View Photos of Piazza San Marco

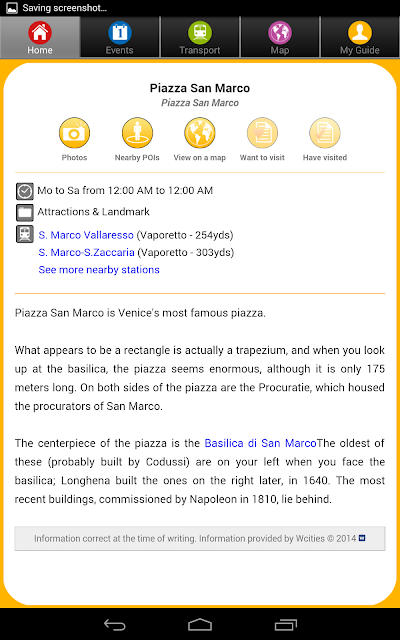pyautogui.click(x=74, y=139)
